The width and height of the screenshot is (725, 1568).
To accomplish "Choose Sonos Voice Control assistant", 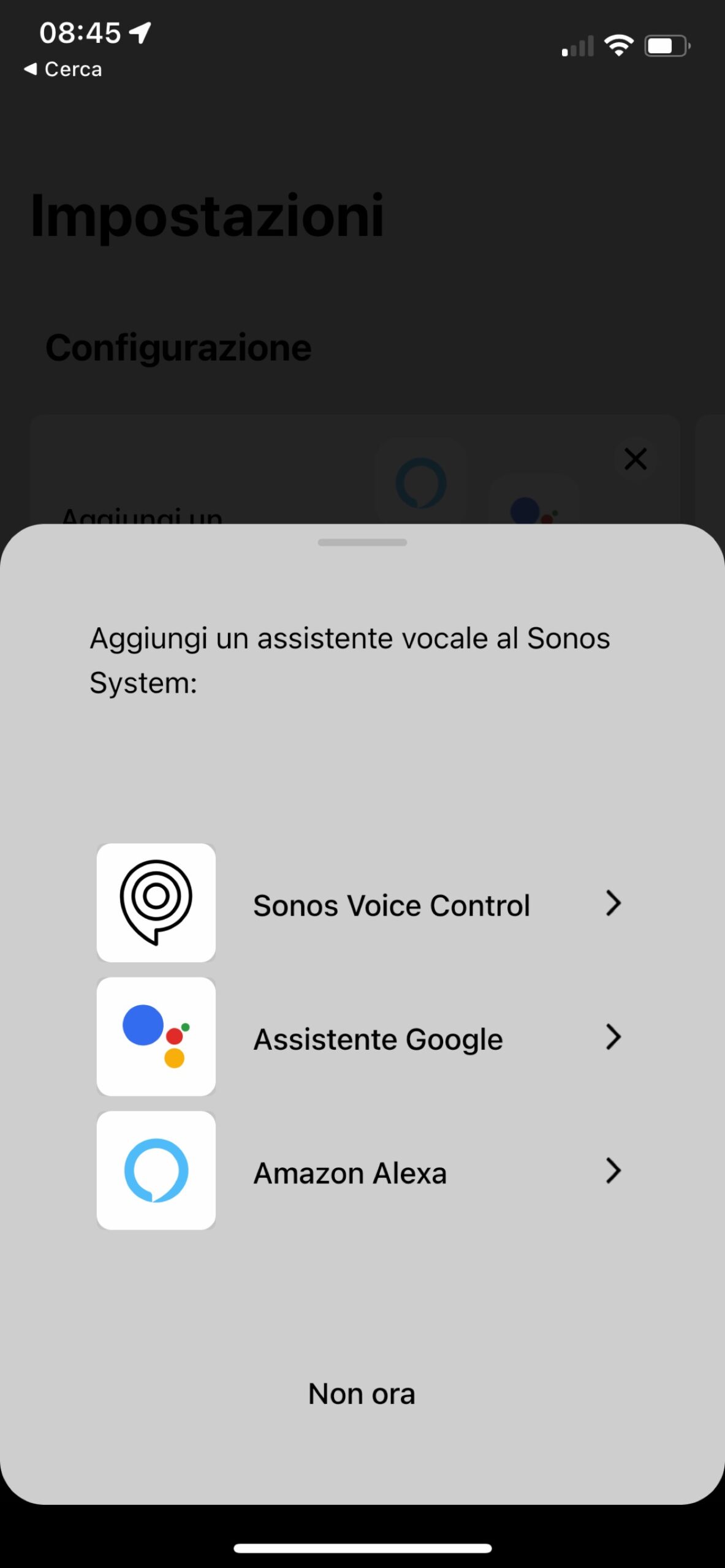I will (x=362, y=904).
